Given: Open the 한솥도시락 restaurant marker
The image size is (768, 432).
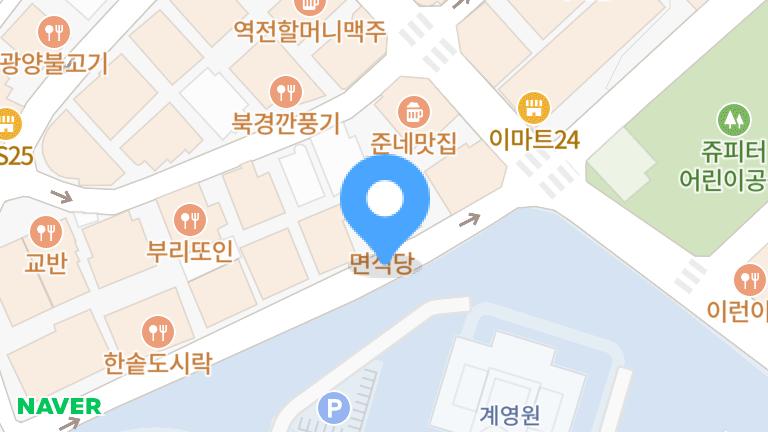Looking at the screenshot, I should (x=156, y=330).
